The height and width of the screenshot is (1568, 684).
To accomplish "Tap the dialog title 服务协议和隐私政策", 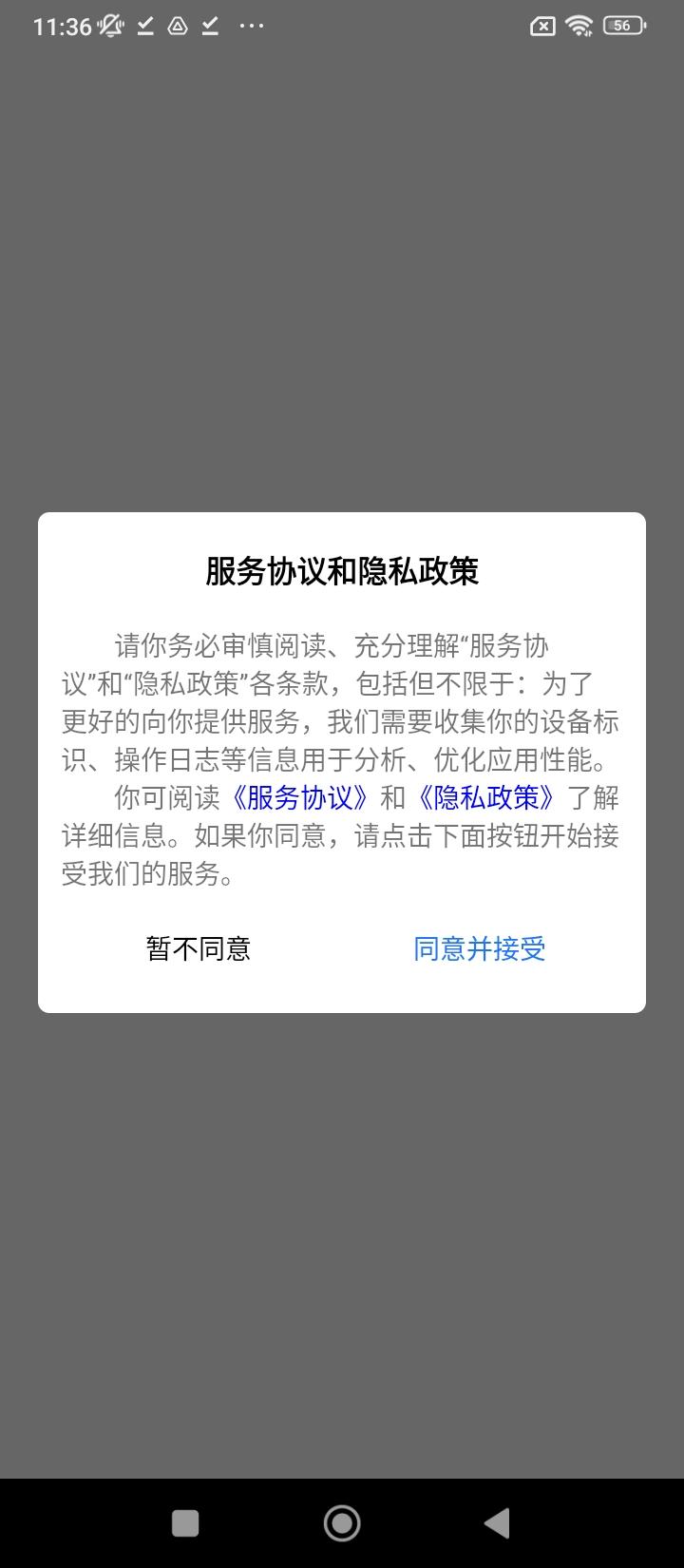I will tap(342, 571).
